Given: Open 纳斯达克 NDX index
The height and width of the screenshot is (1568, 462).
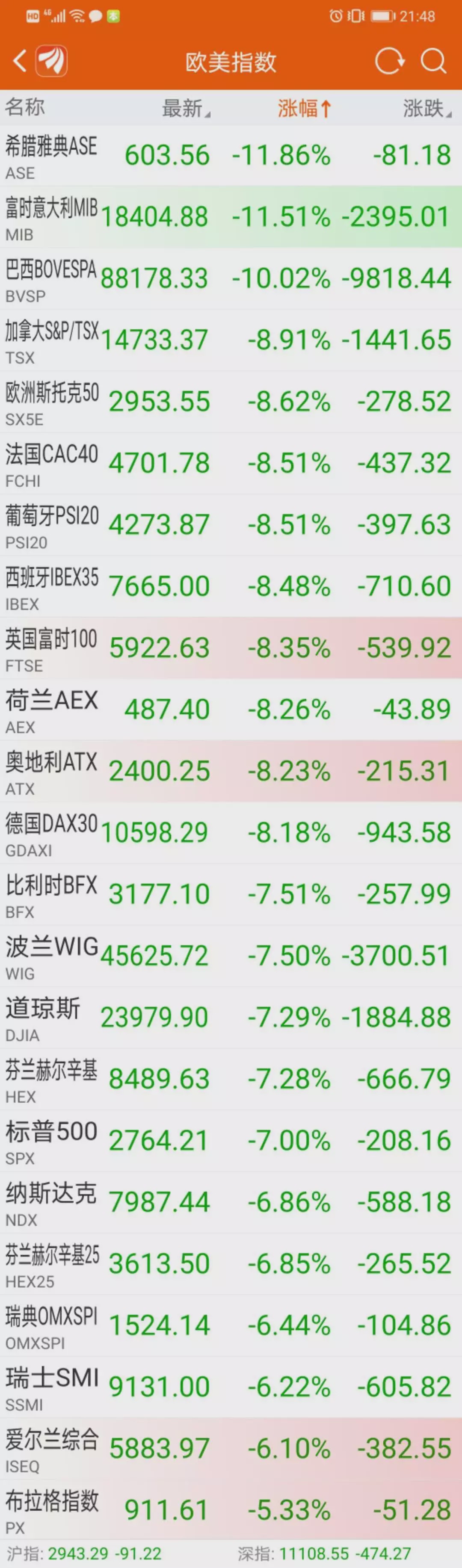Looking at the screenshot, I should tap(231, 1202).
